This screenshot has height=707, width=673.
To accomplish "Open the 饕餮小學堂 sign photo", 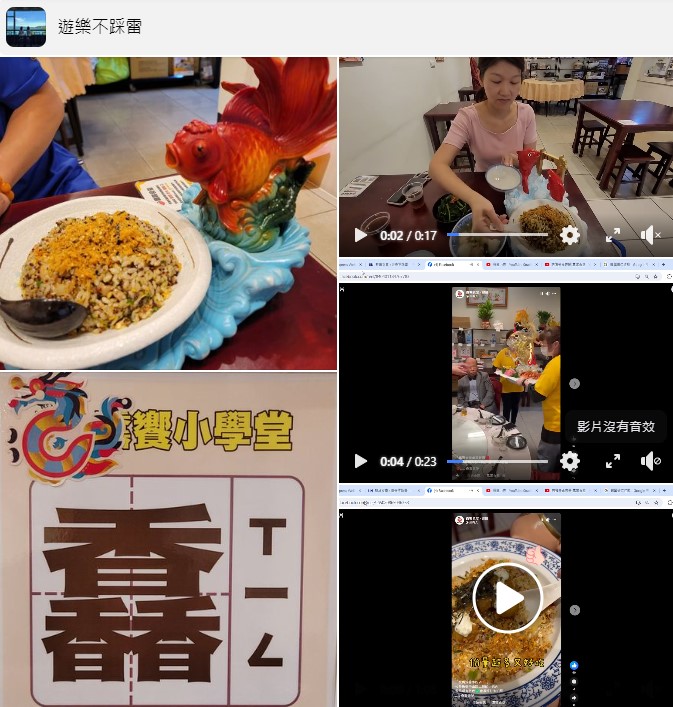I will [168, 540].
